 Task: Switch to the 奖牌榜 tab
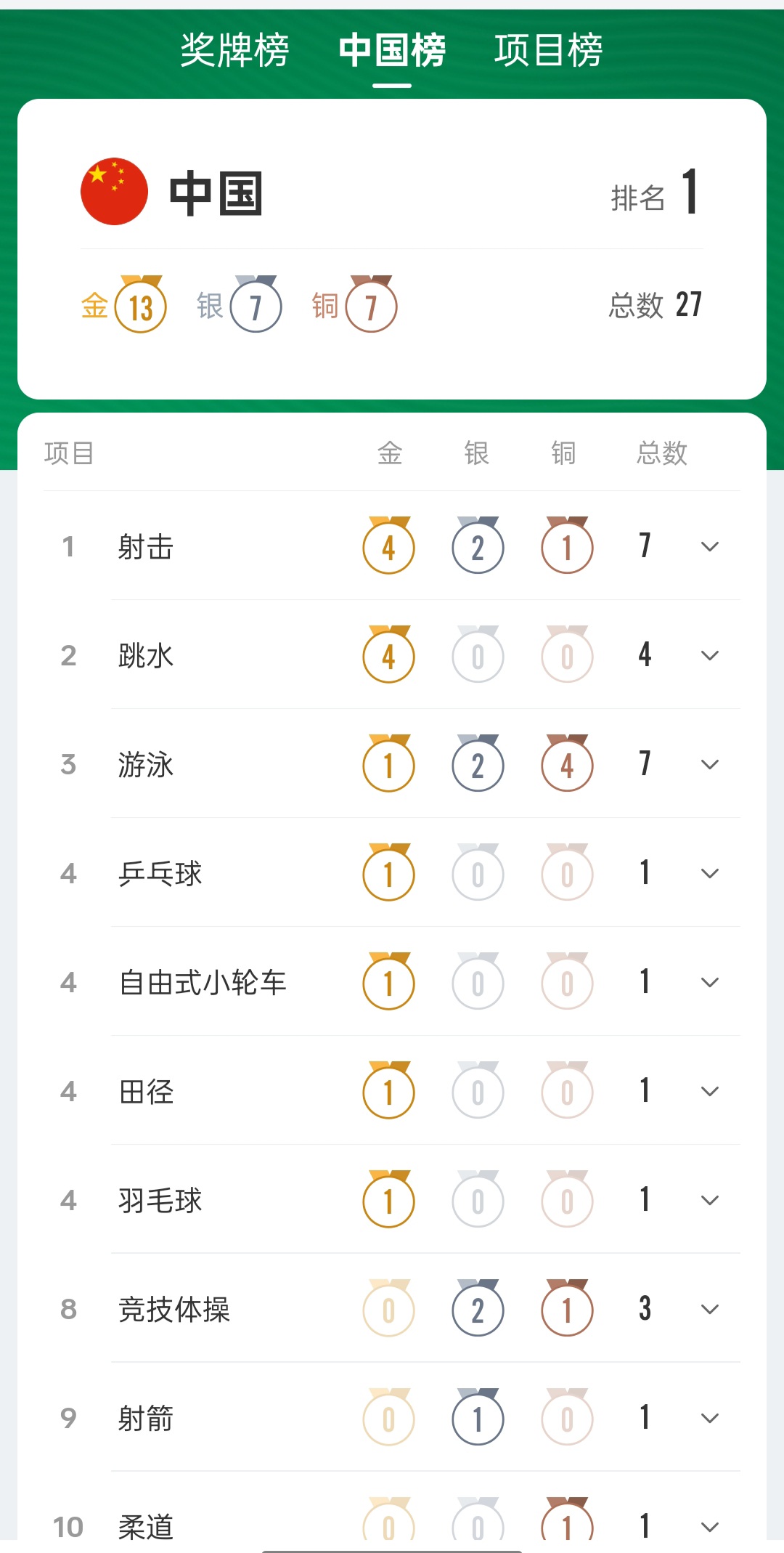click(x=234, y=50)
